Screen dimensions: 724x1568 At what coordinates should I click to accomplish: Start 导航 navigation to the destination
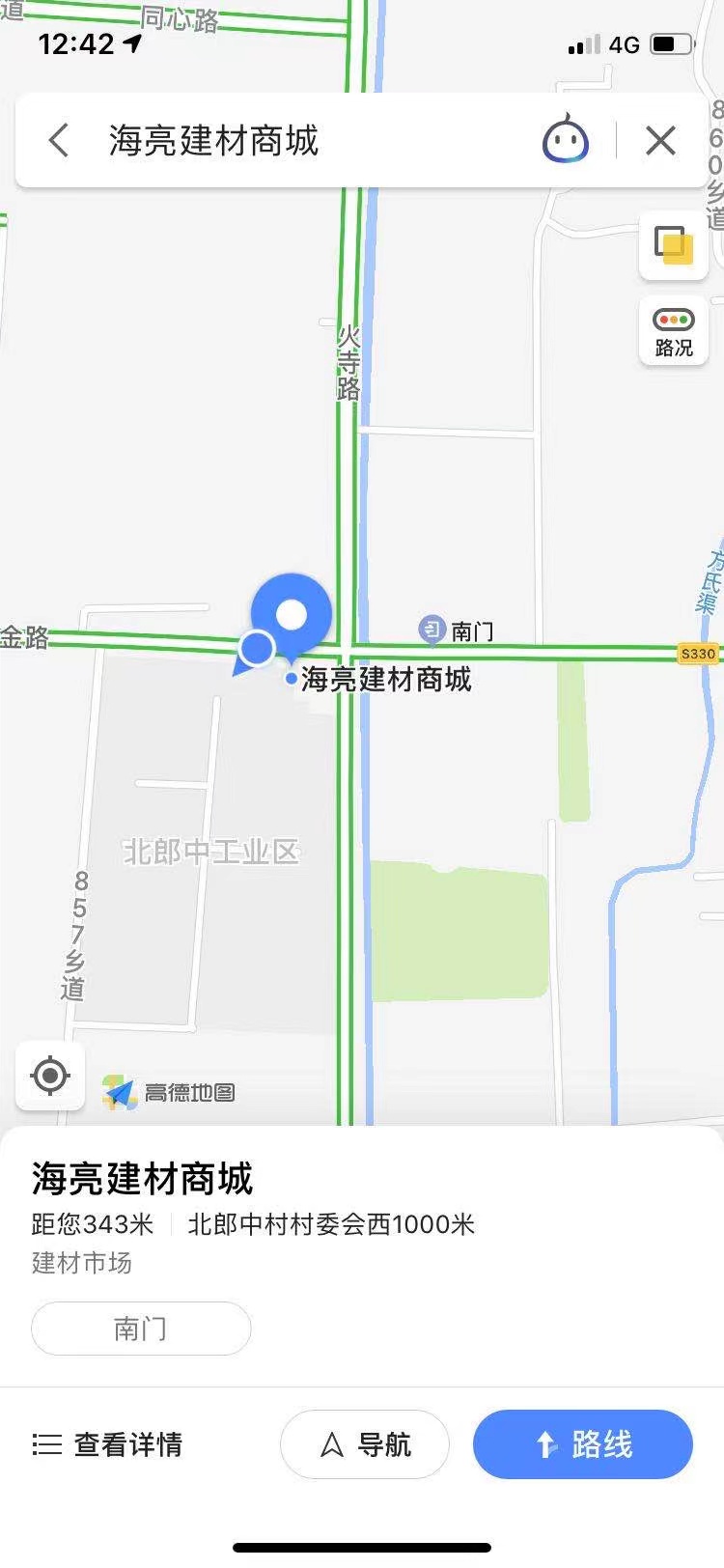(x=365, y=1444)
